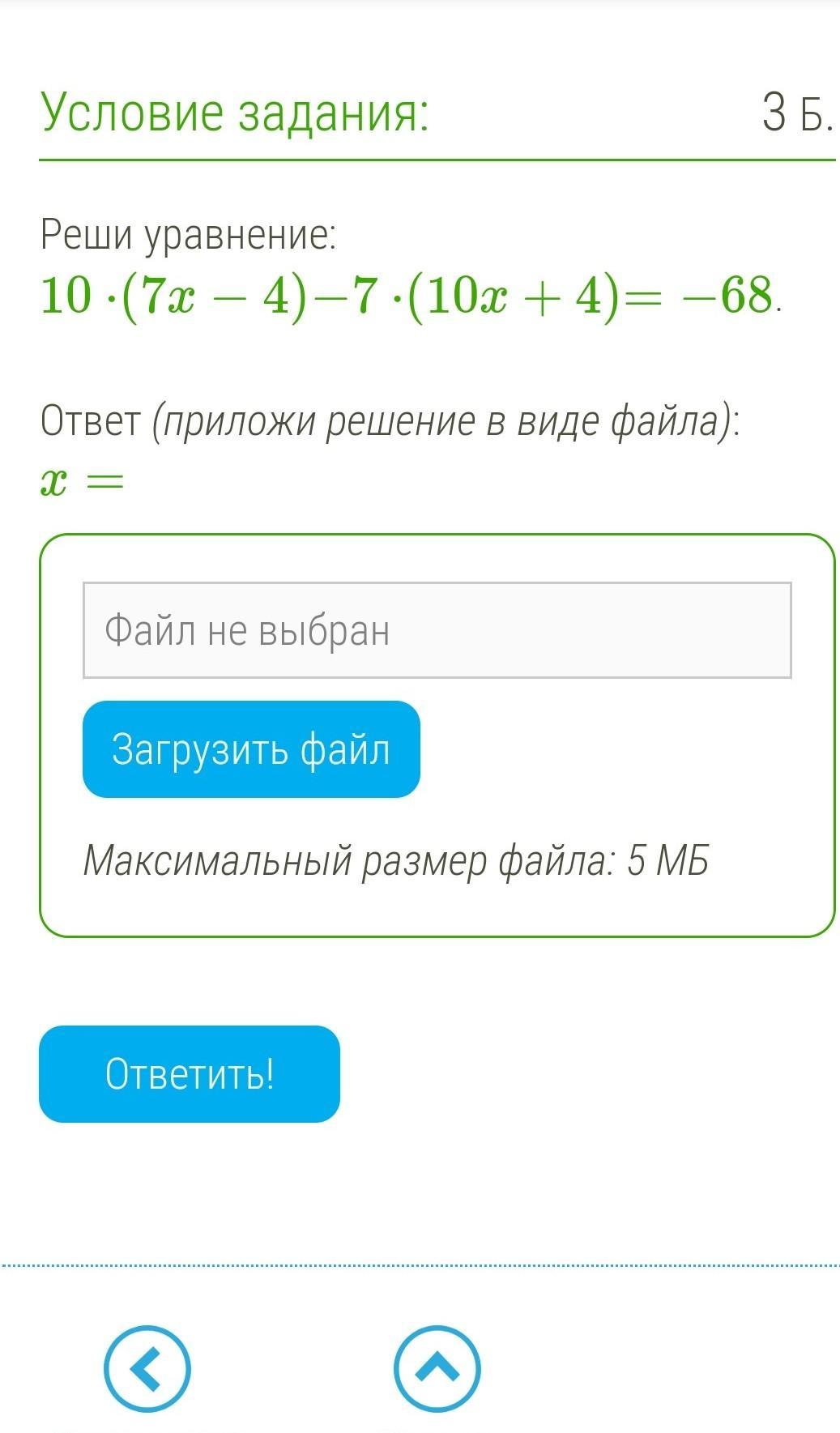Submit with the 'Ответить!' button
Image resolution: width=840 pixels, height=1433 pixels.
190,1074
